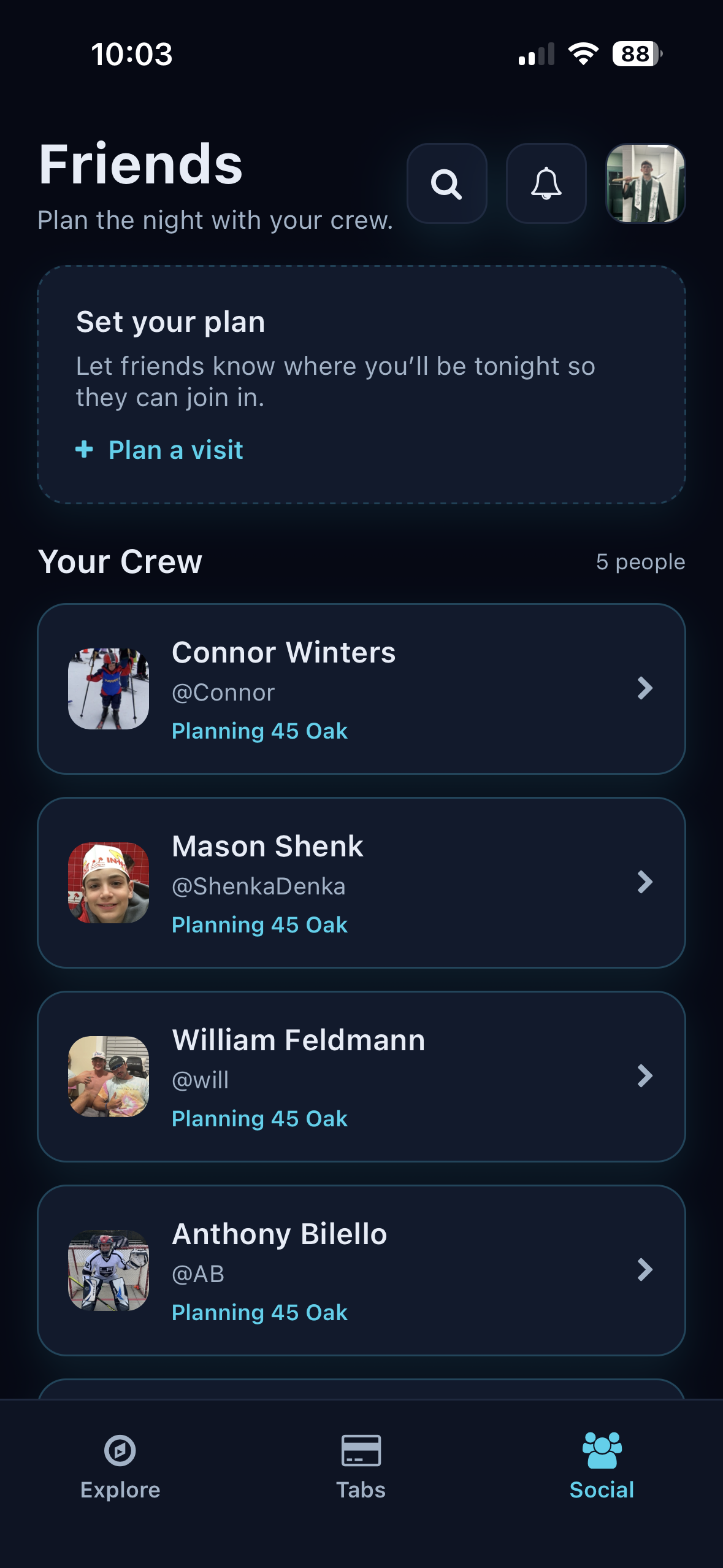Screen dimensions: 723x1568
Task: Switch to the Explore tab
Action: (x=120, y=1467)
